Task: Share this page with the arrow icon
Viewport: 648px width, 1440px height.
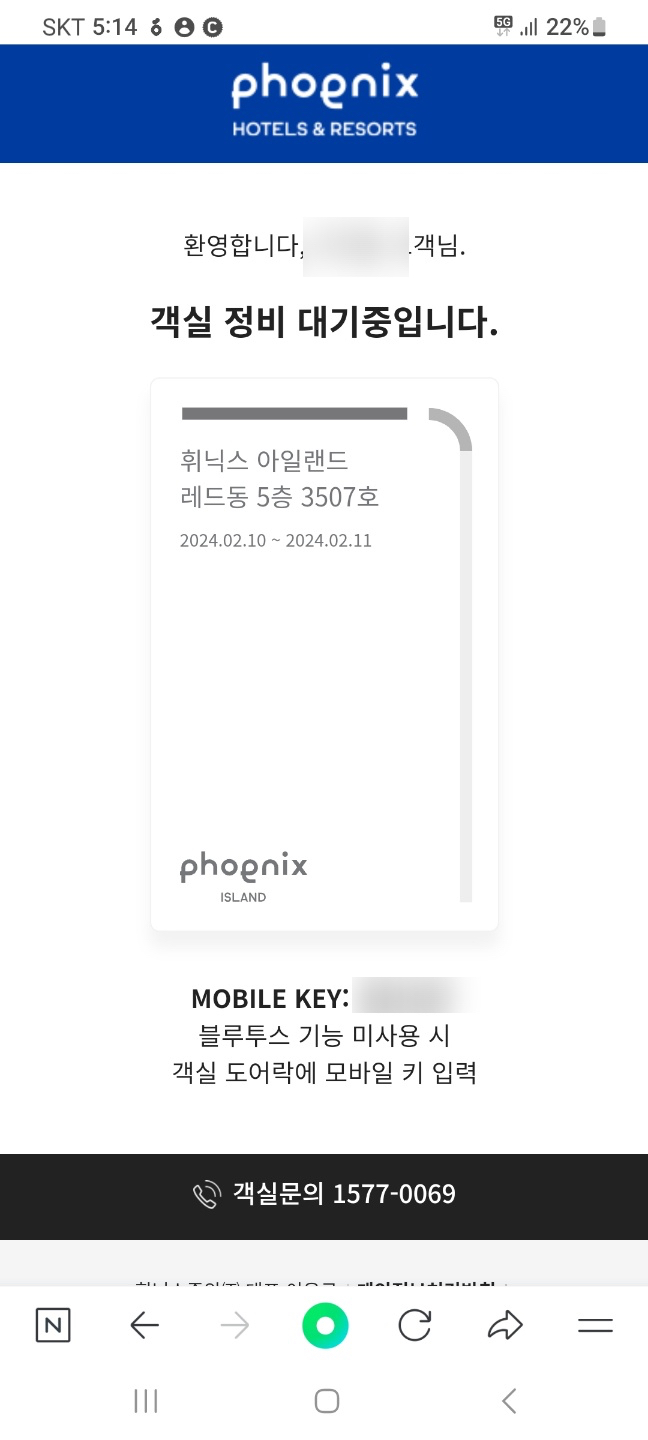Action: coord(505,1326)
